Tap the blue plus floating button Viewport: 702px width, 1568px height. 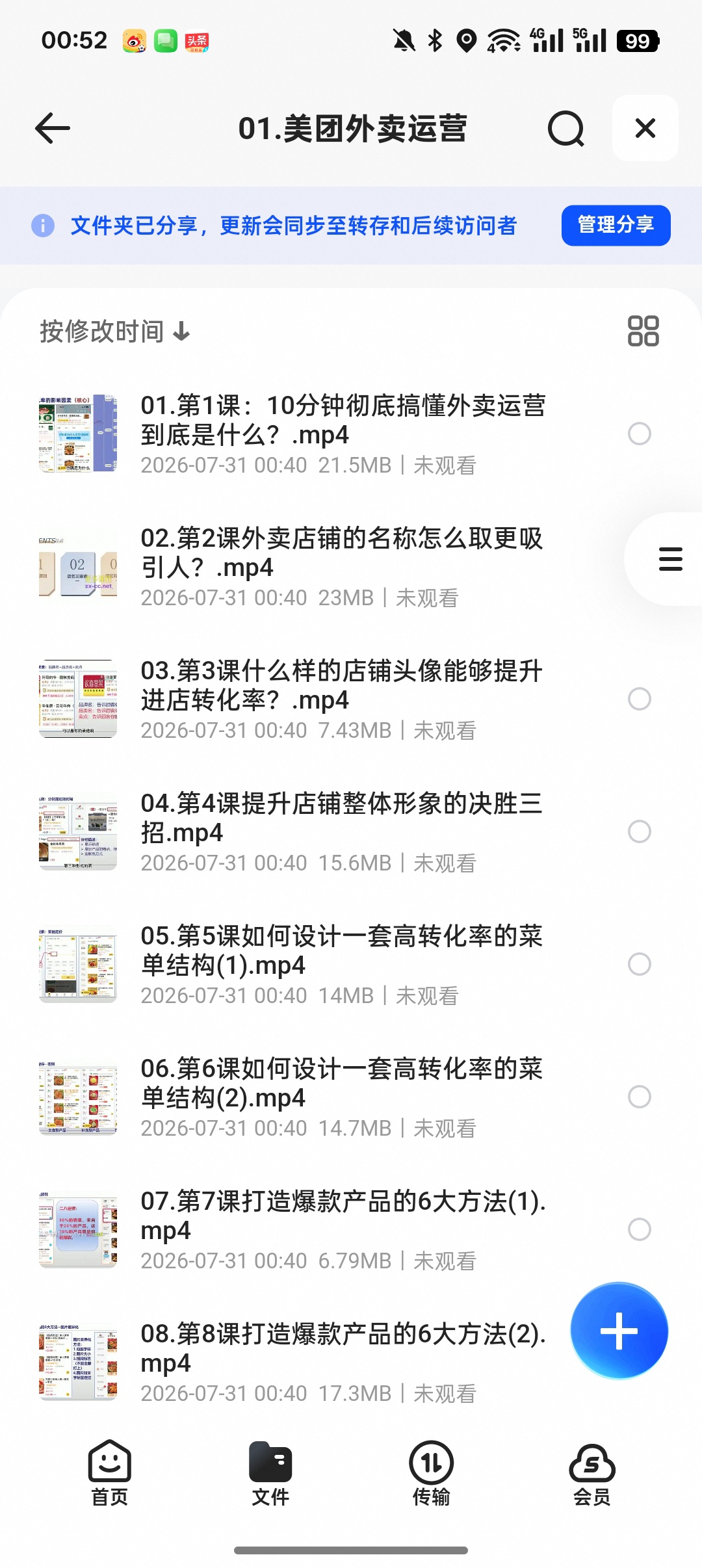[619, 1331]
